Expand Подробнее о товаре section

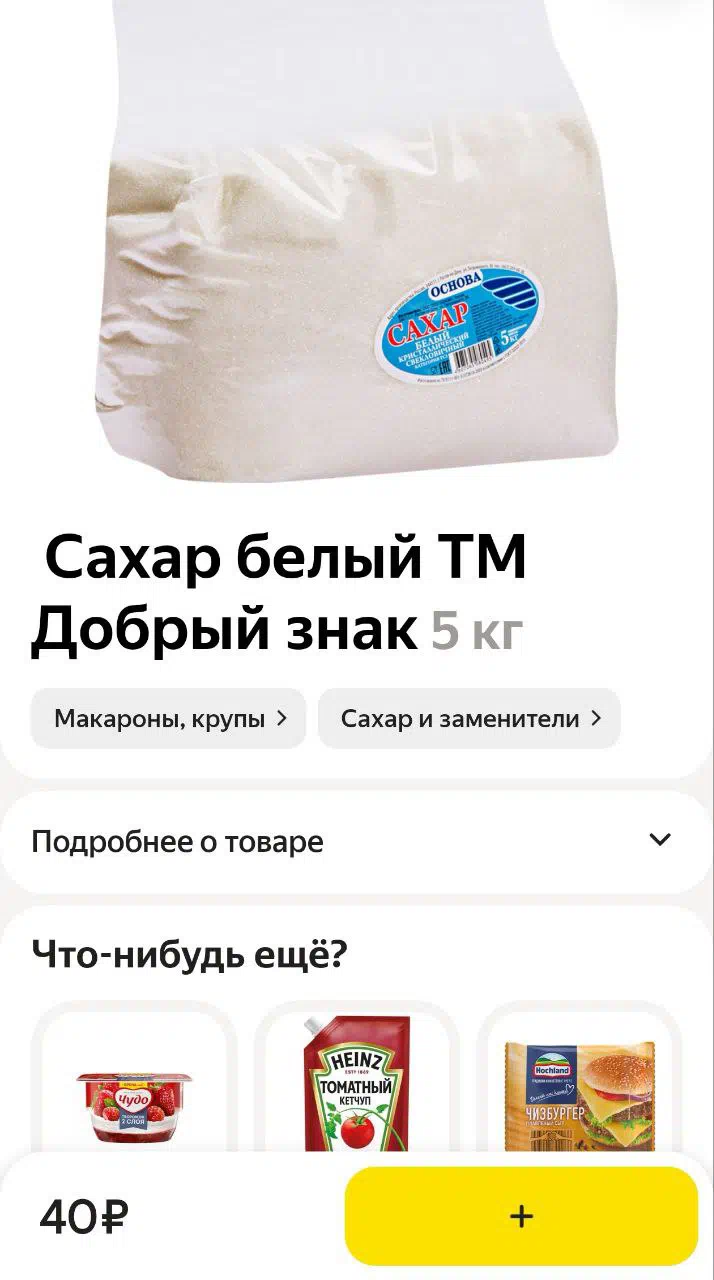[x=357, y=841]
